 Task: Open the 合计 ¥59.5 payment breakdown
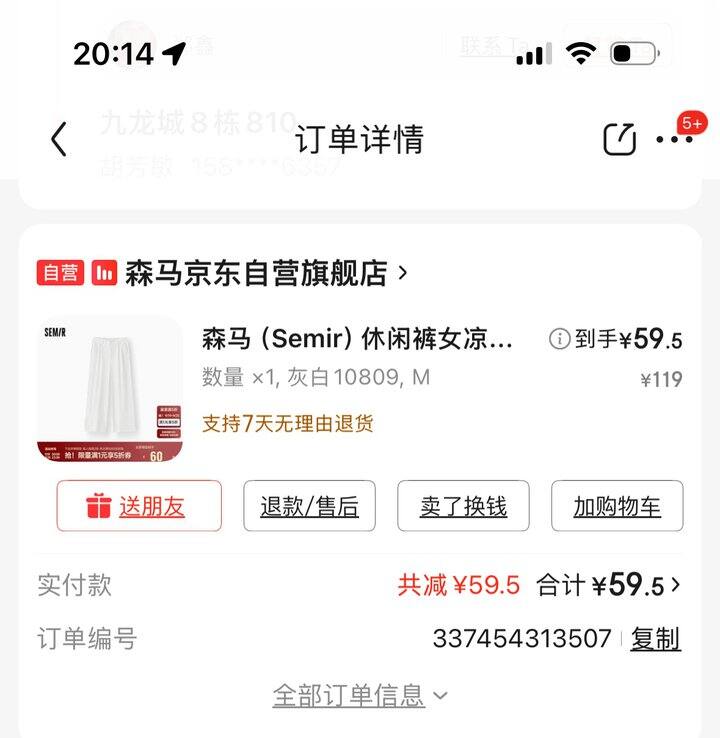click(x=609, y=585)
